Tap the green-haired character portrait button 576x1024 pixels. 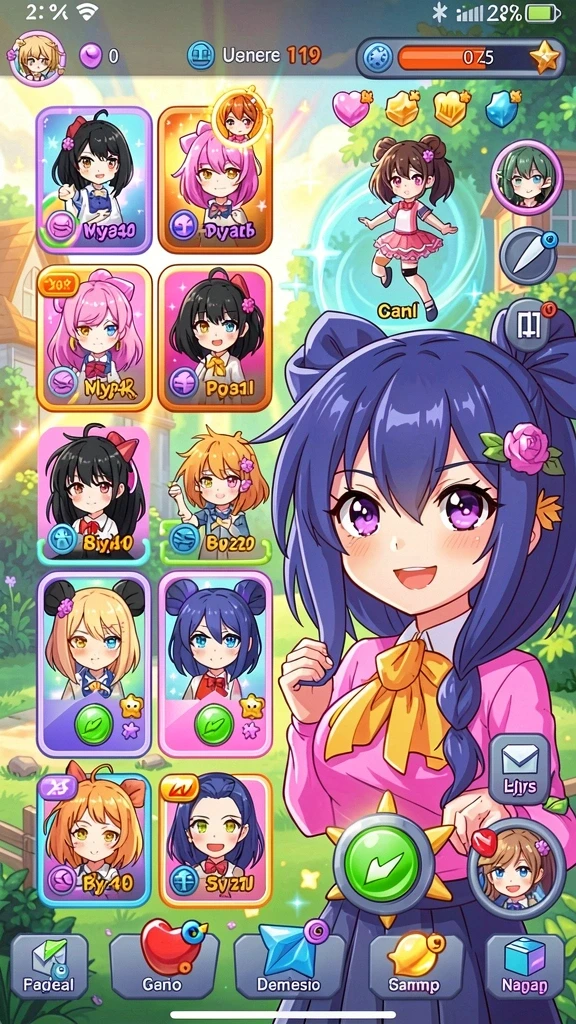tap(526, 178)
